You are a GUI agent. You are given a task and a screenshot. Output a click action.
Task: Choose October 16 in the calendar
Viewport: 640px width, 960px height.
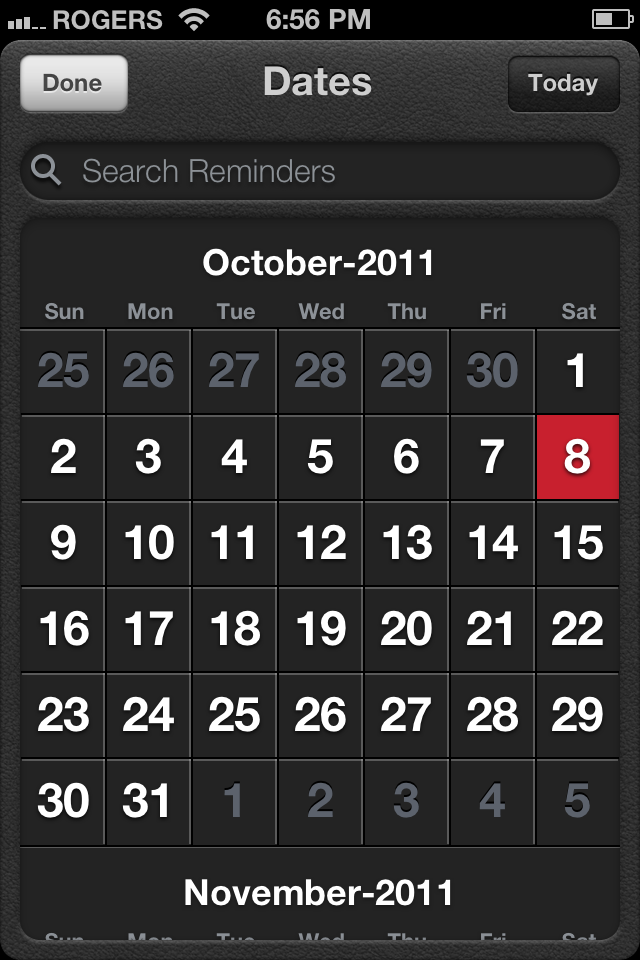[63, 629]
